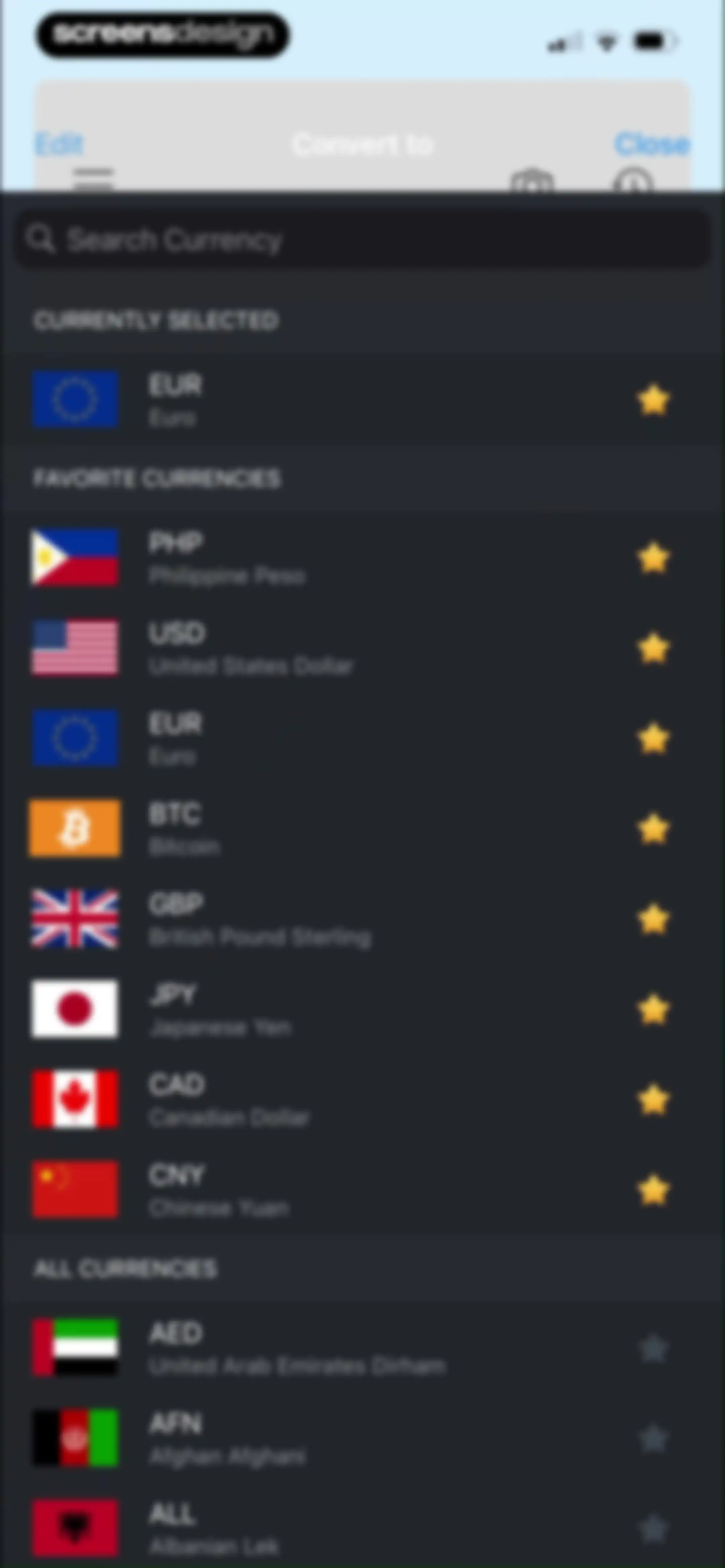This screenshot has width=725, height=1568.
Task: Select JPY Japanese Yen
Action: coord(363,1009)
